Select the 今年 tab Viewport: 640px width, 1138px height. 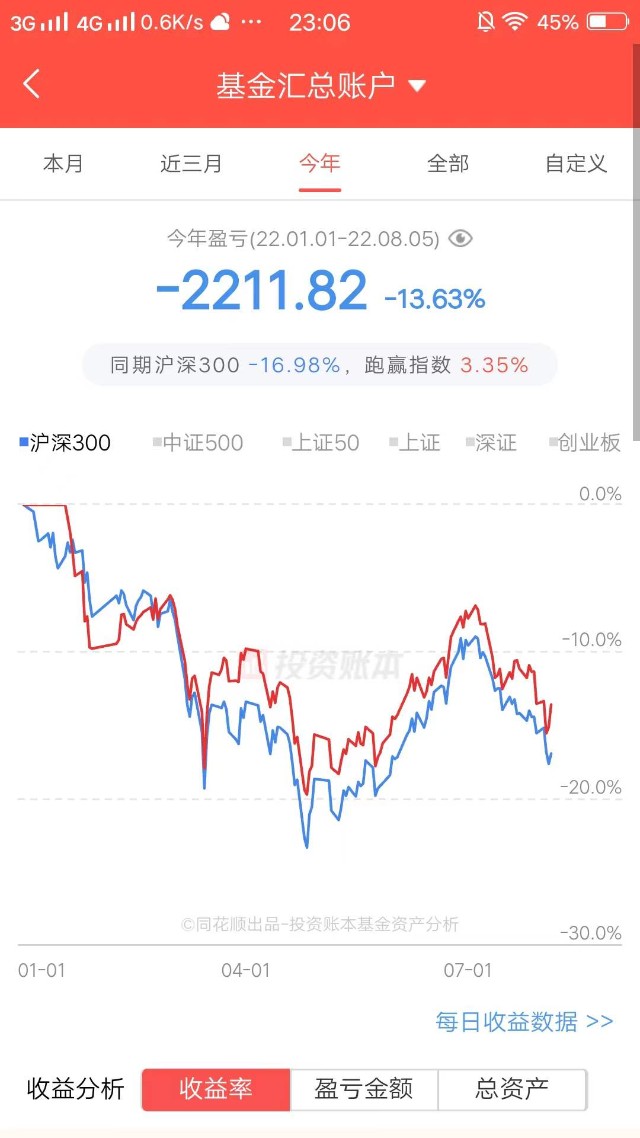click(x=320, y=164)
